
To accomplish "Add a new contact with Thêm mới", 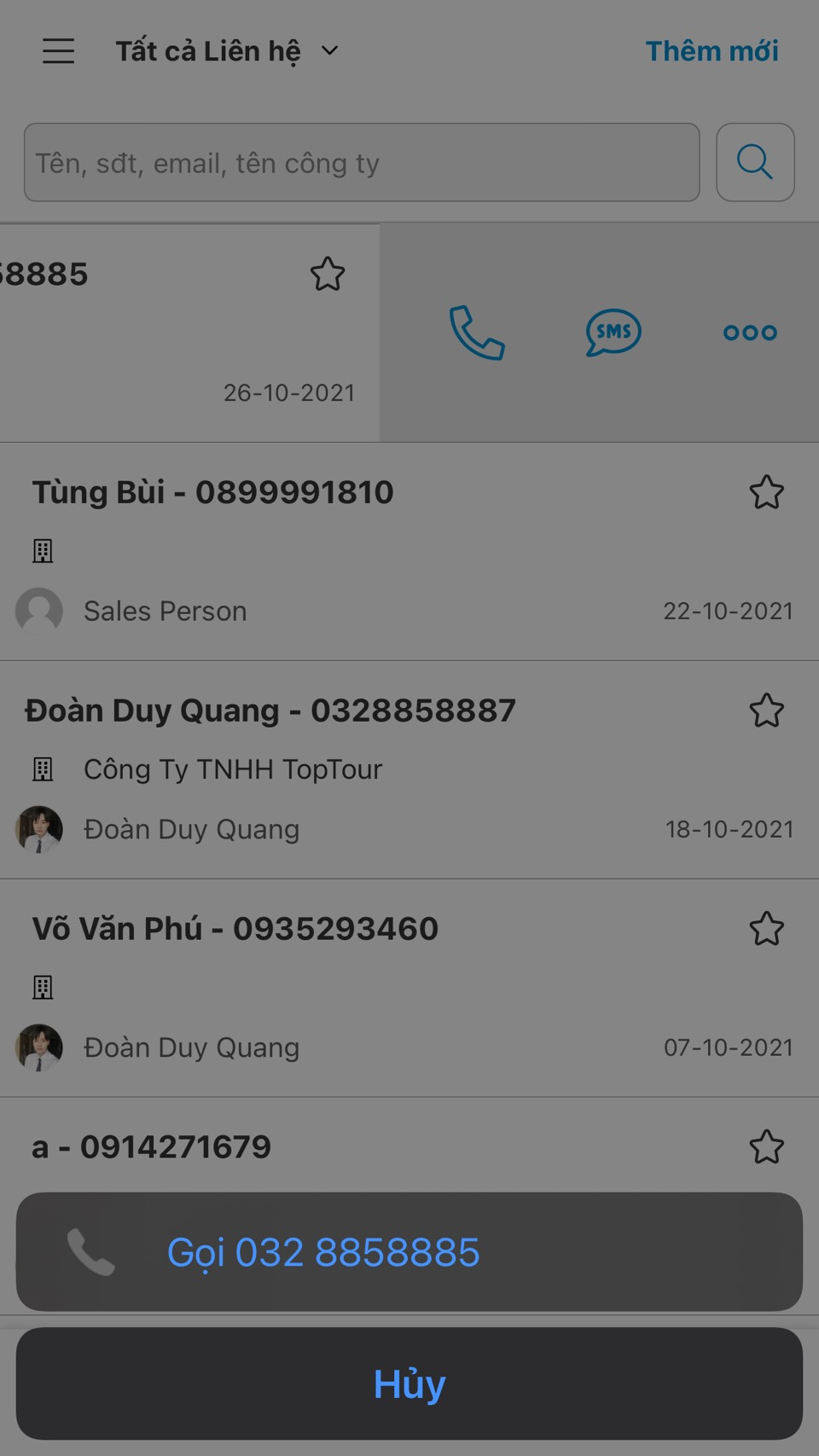I will [712, 51].
